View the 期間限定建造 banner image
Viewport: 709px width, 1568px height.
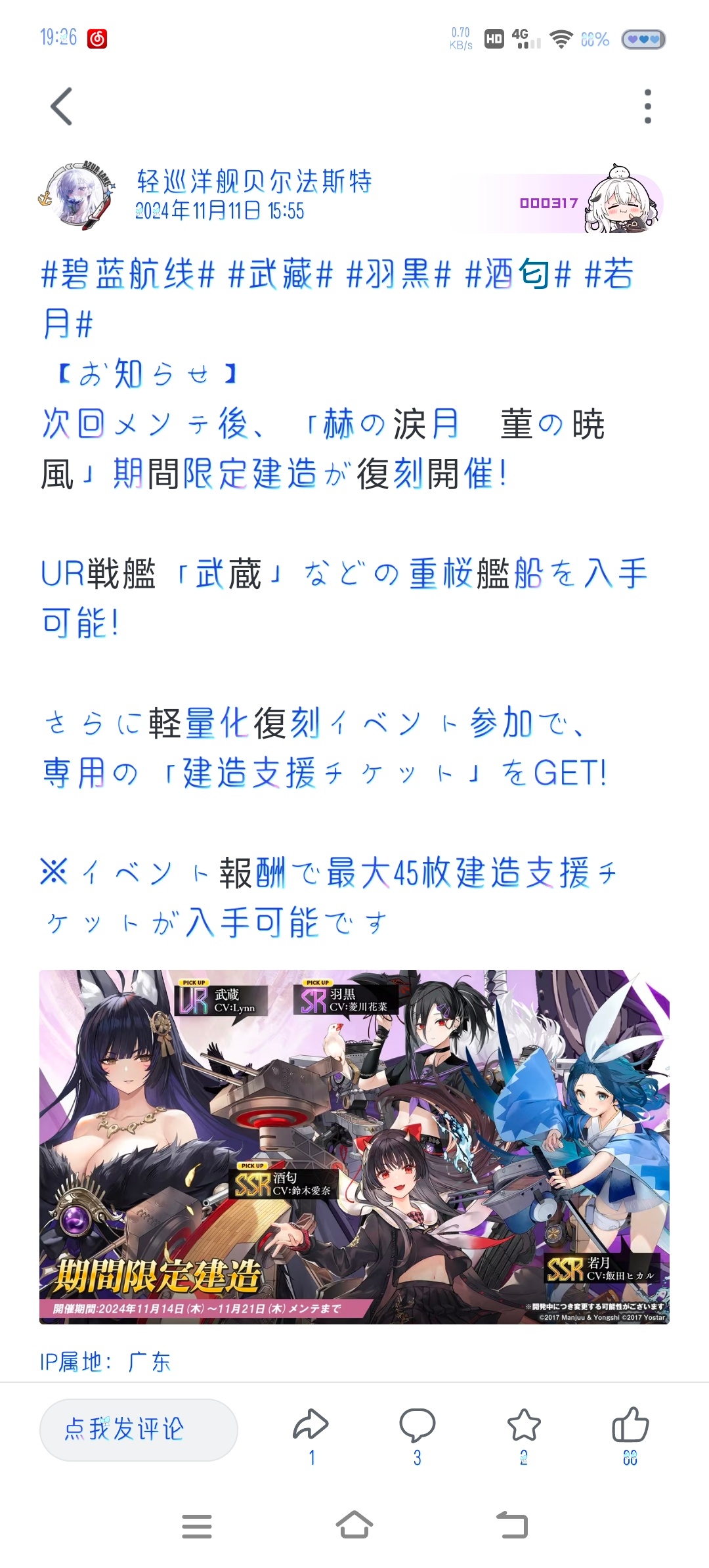click(354, 1146)
